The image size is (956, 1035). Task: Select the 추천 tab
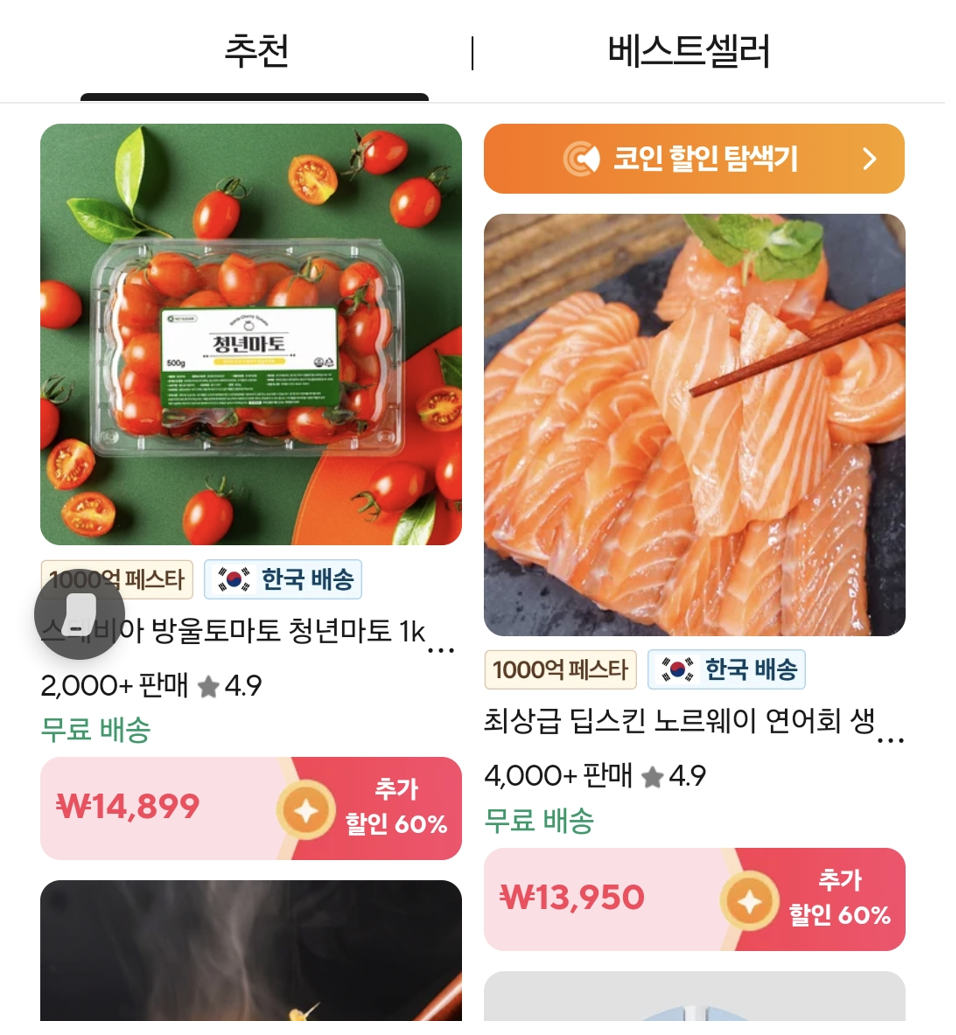tap(253, 50)
